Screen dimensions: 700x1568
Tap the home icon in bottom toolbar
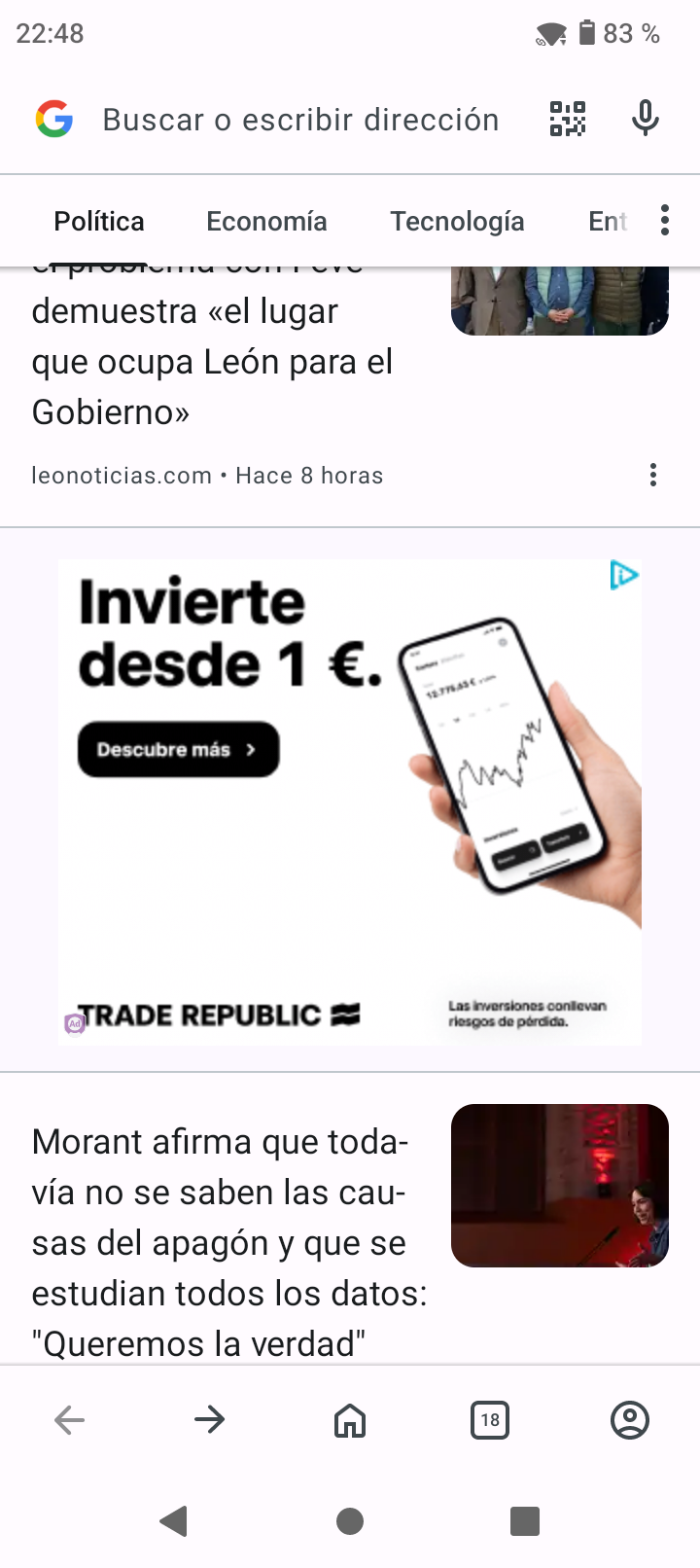point(349,1420)
